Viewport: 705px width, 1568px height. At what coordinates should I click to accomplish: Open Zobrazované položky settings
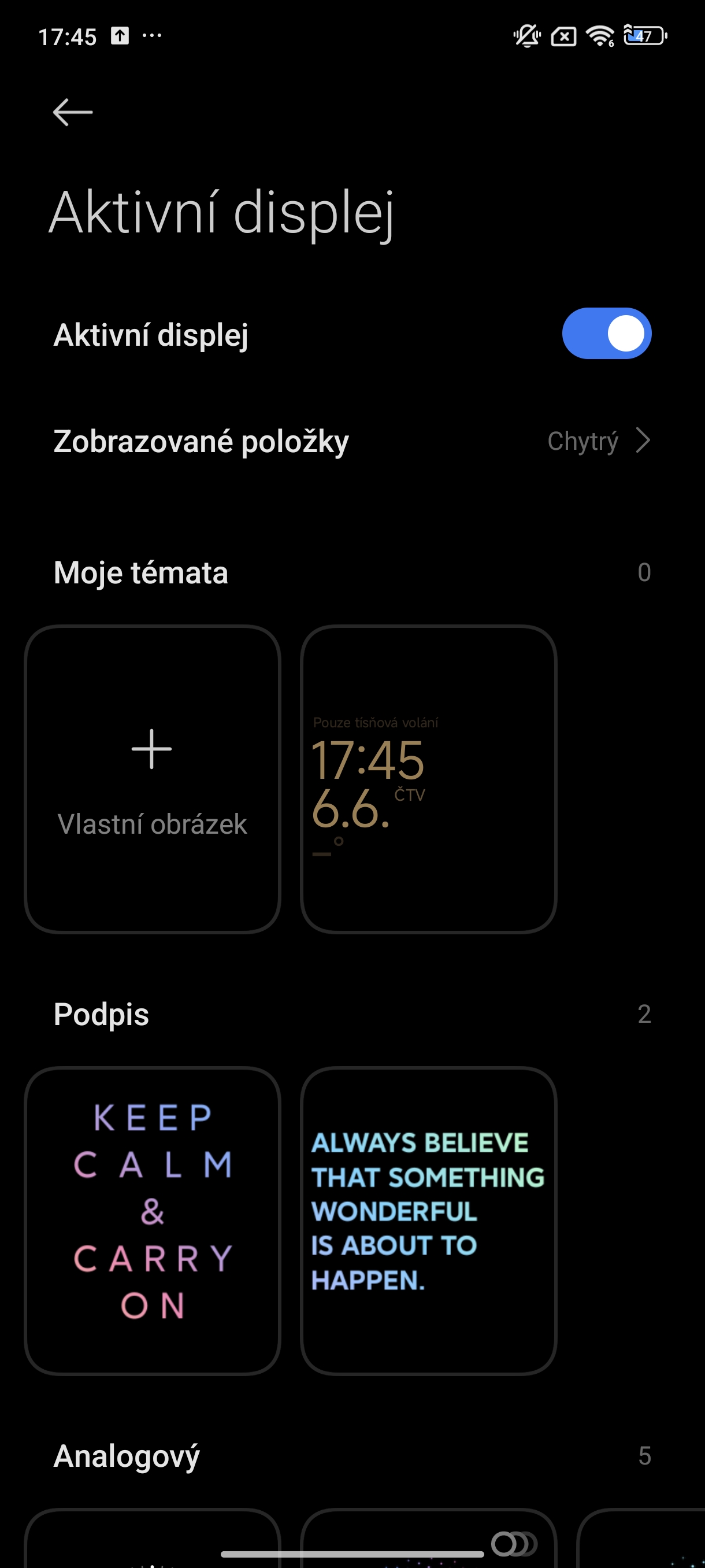coord(352,441)
